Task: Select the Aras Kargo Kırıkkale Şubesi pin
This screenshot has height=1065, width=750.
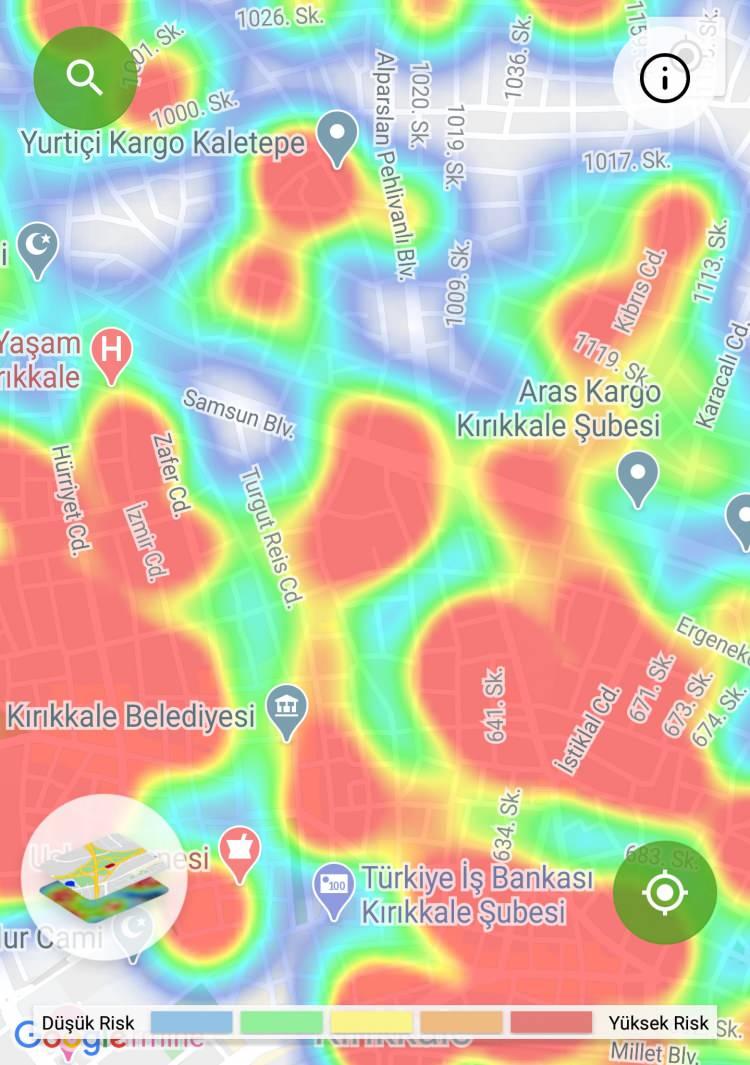Action: 638,475
